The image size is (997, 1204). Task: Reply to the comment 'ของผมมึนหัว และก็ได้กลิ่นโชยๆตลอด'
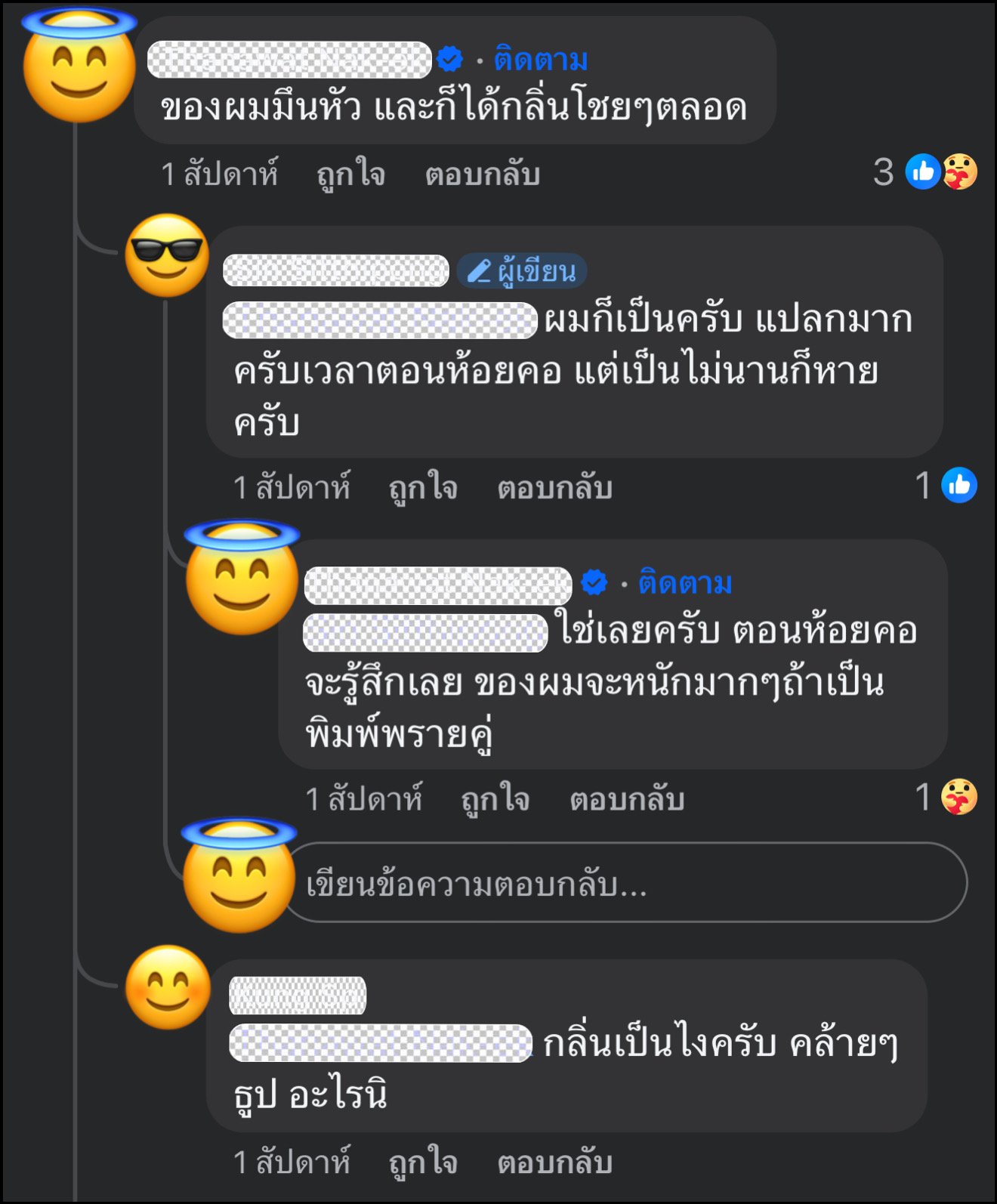482,174
